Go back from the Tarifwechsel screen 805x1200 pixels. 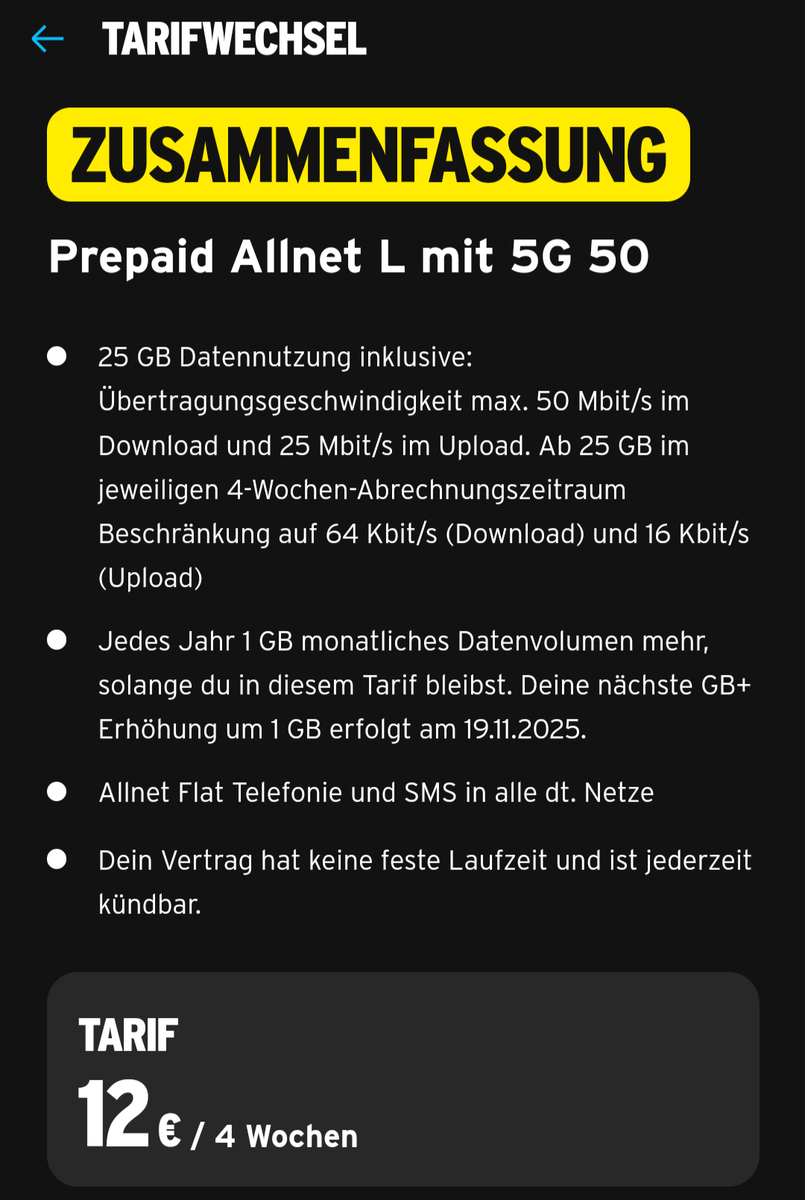pyautogui.click(x=47, y=39)
